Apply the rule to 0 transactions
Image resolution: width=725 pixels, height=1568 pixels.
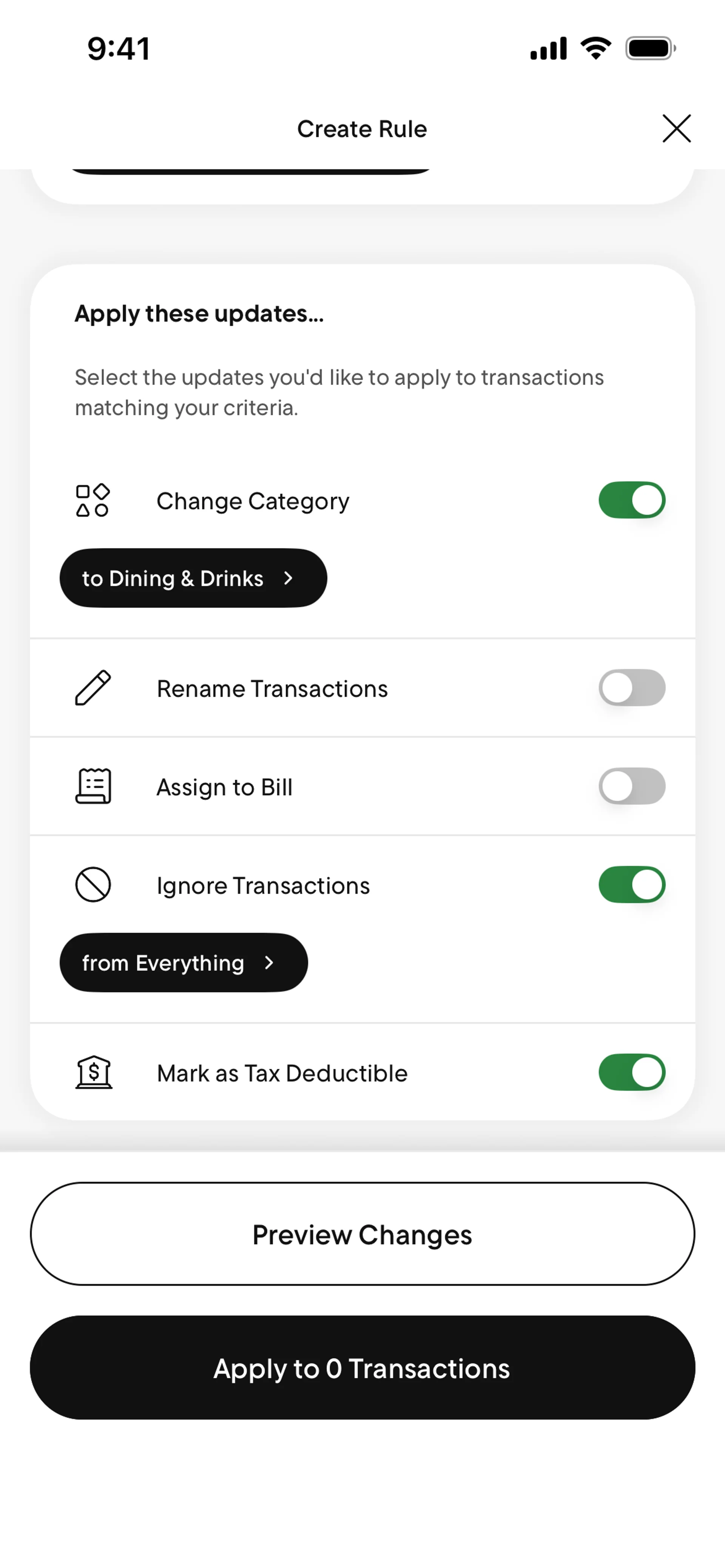(x=362, y=1368)
